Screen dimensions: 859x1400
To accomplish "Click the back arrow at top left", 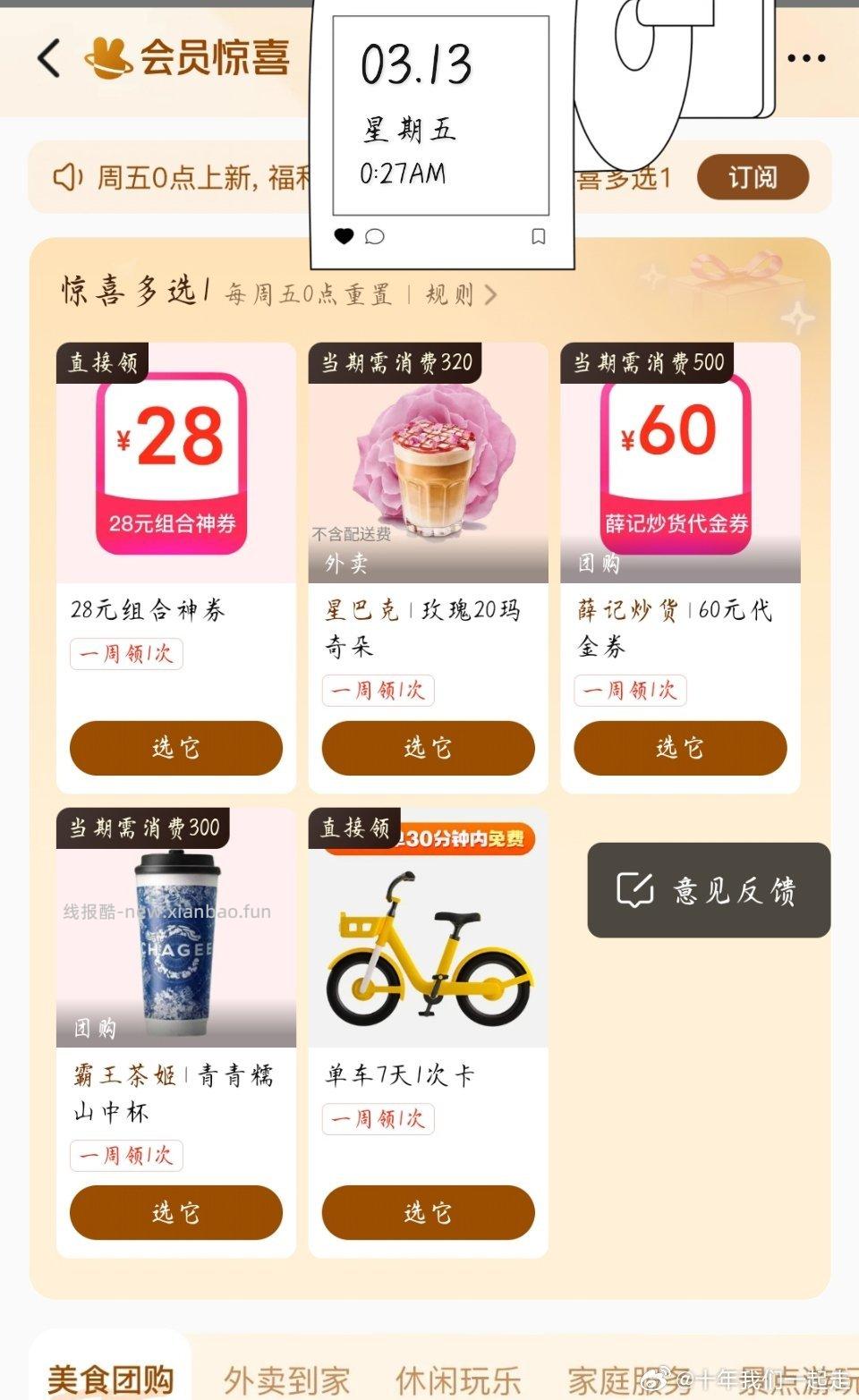I will pos(47,57).
